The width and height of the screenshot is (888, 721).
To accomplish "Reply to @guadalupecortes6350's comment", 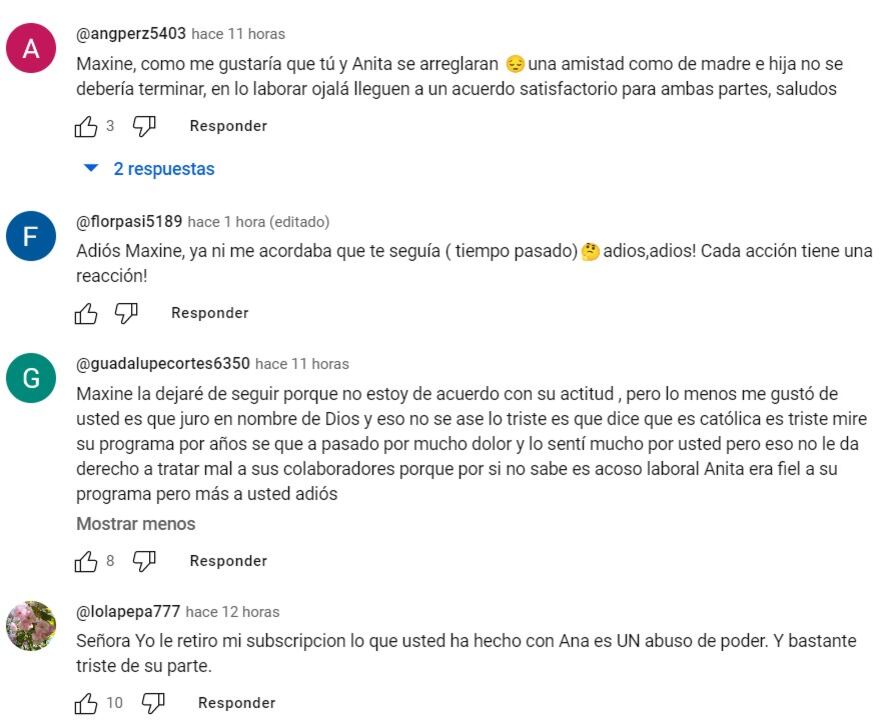I will tap(228, 561).
